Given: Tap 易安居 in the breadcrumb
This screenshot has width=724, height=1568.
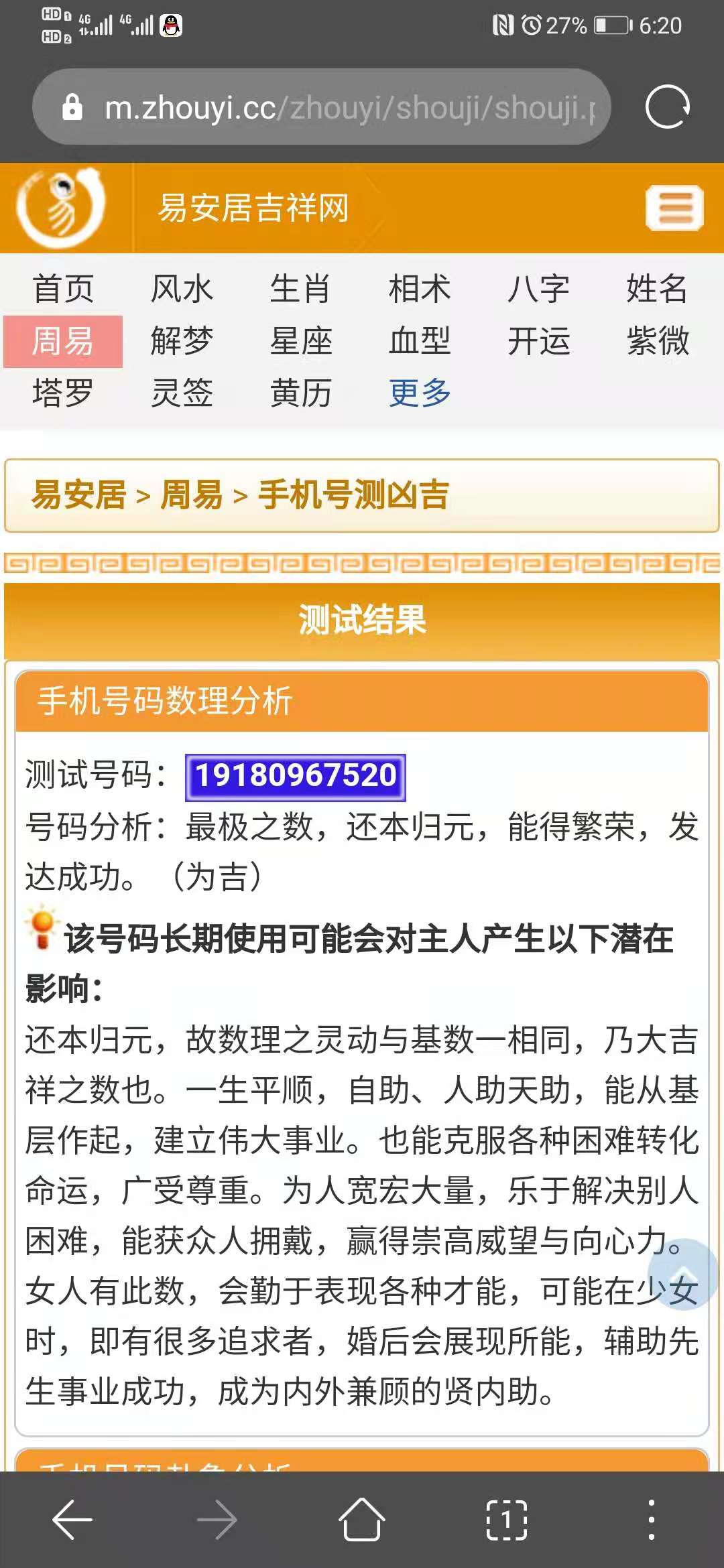Looking at the screenshot, I should click(79, 495).
